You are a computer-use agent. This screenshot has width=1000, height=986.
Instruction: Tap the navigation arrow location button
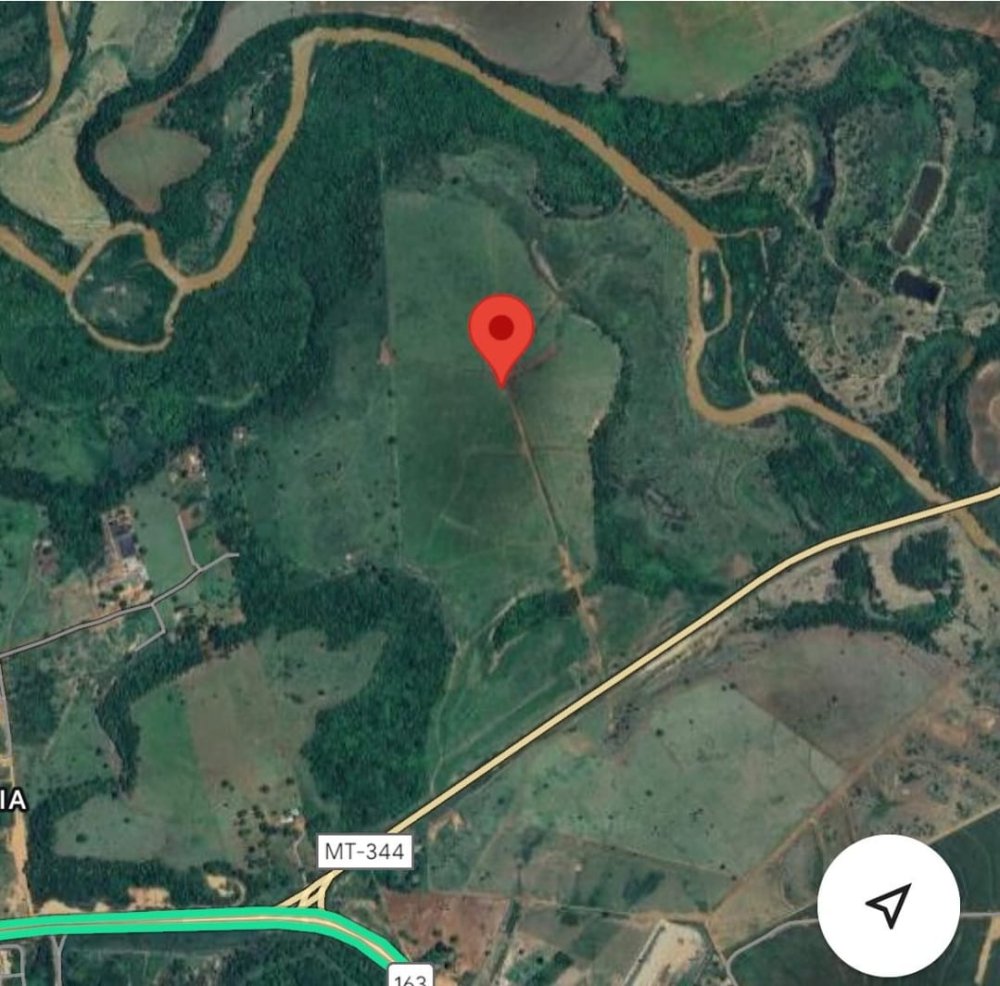coord(888,905)
